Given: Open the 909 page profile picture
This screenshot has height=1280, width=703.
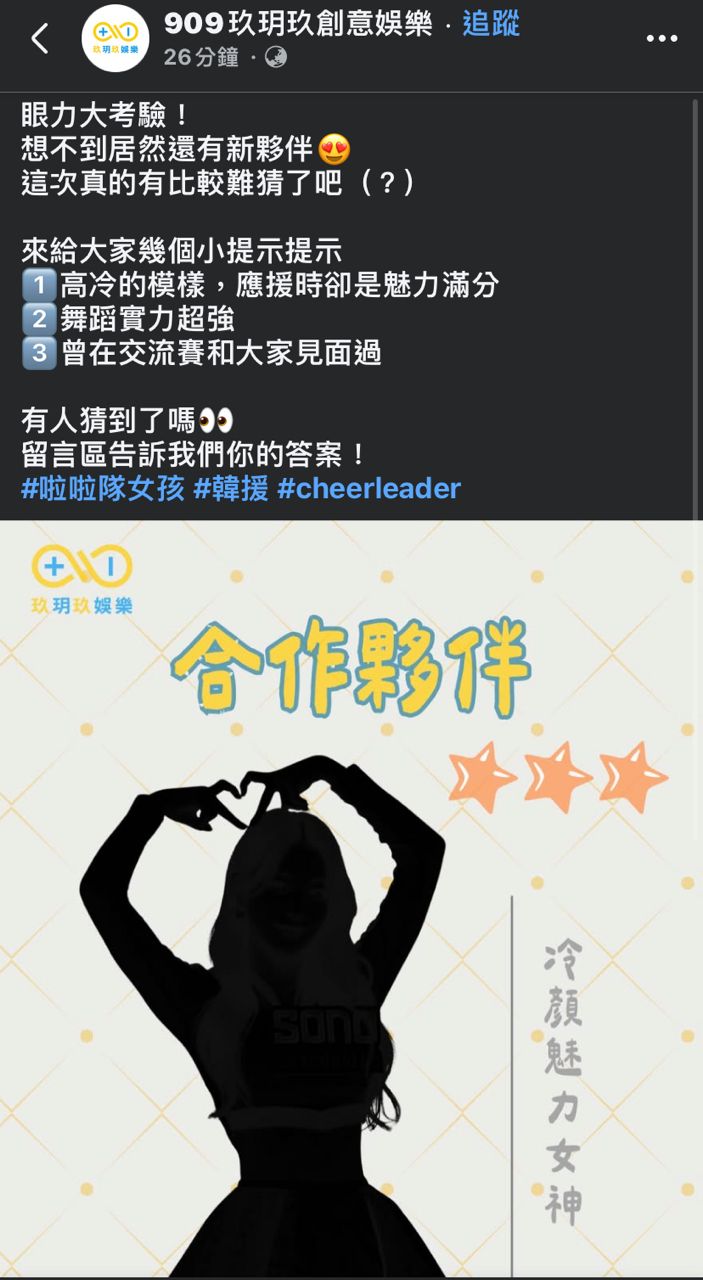Looking at the screenshot, I should click(115, 39).
